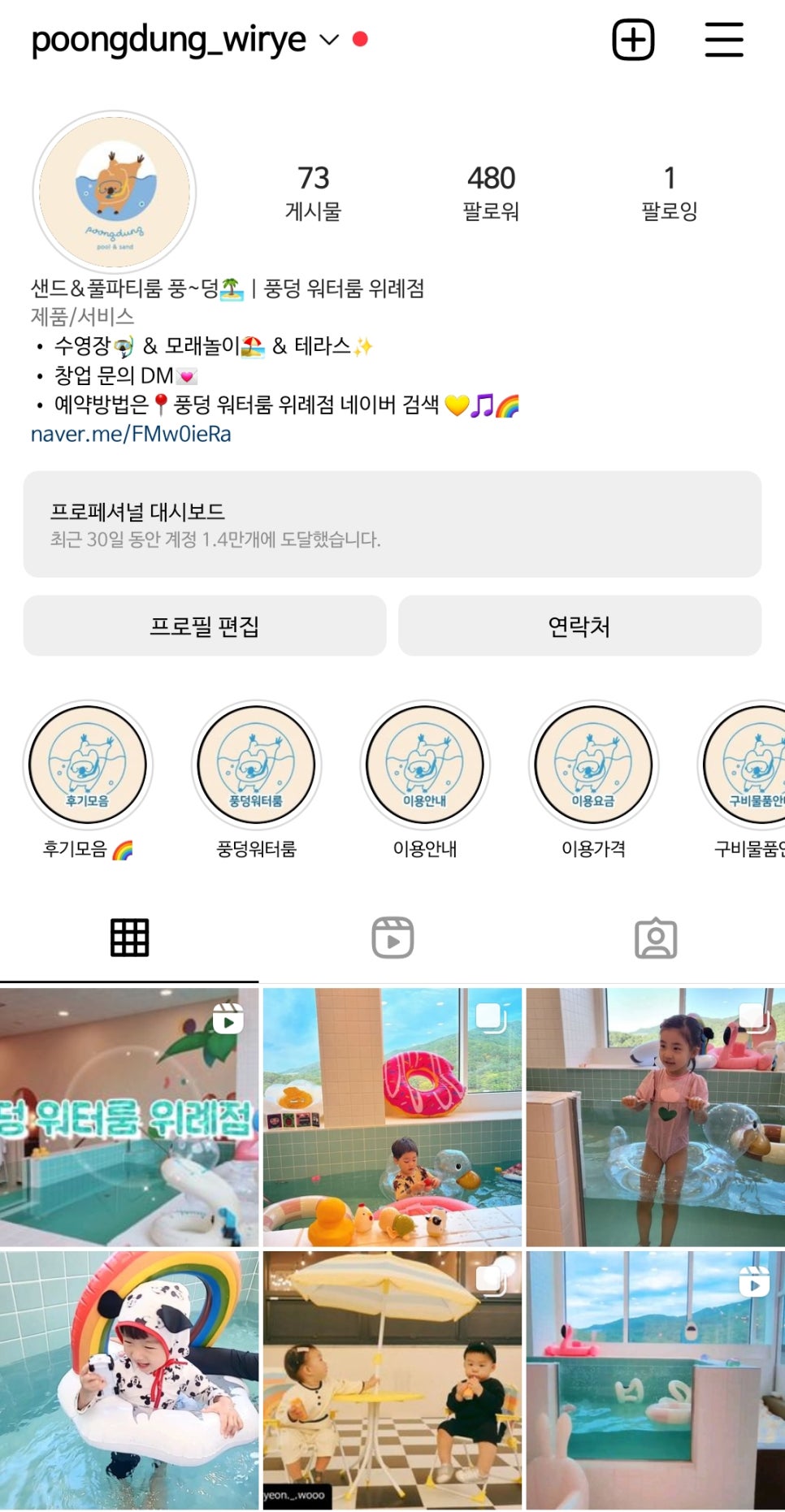Open the 후기모음 story highlight
Image resolution: width=785 pixels, height=1512 pixels.
(88, 765)
